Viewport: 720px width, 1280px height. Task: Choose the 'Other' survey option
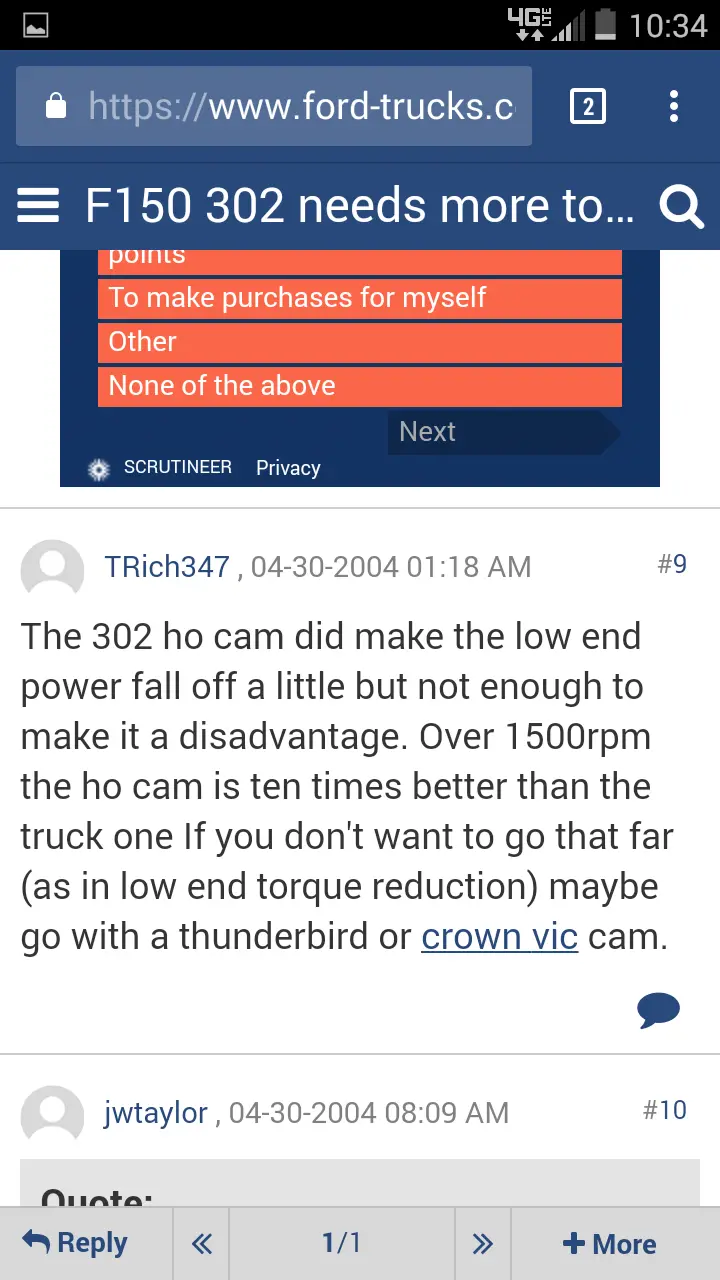[x=360, y=342]
